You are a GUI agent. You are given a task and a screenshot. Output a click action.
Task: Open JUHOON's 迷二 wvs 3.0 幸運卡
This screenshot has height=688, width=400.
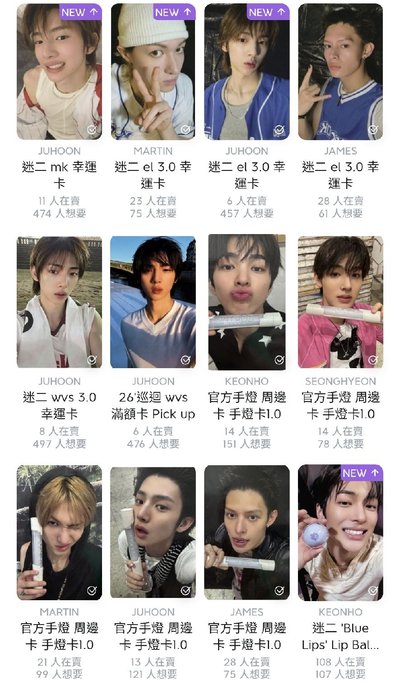[59, 302]
